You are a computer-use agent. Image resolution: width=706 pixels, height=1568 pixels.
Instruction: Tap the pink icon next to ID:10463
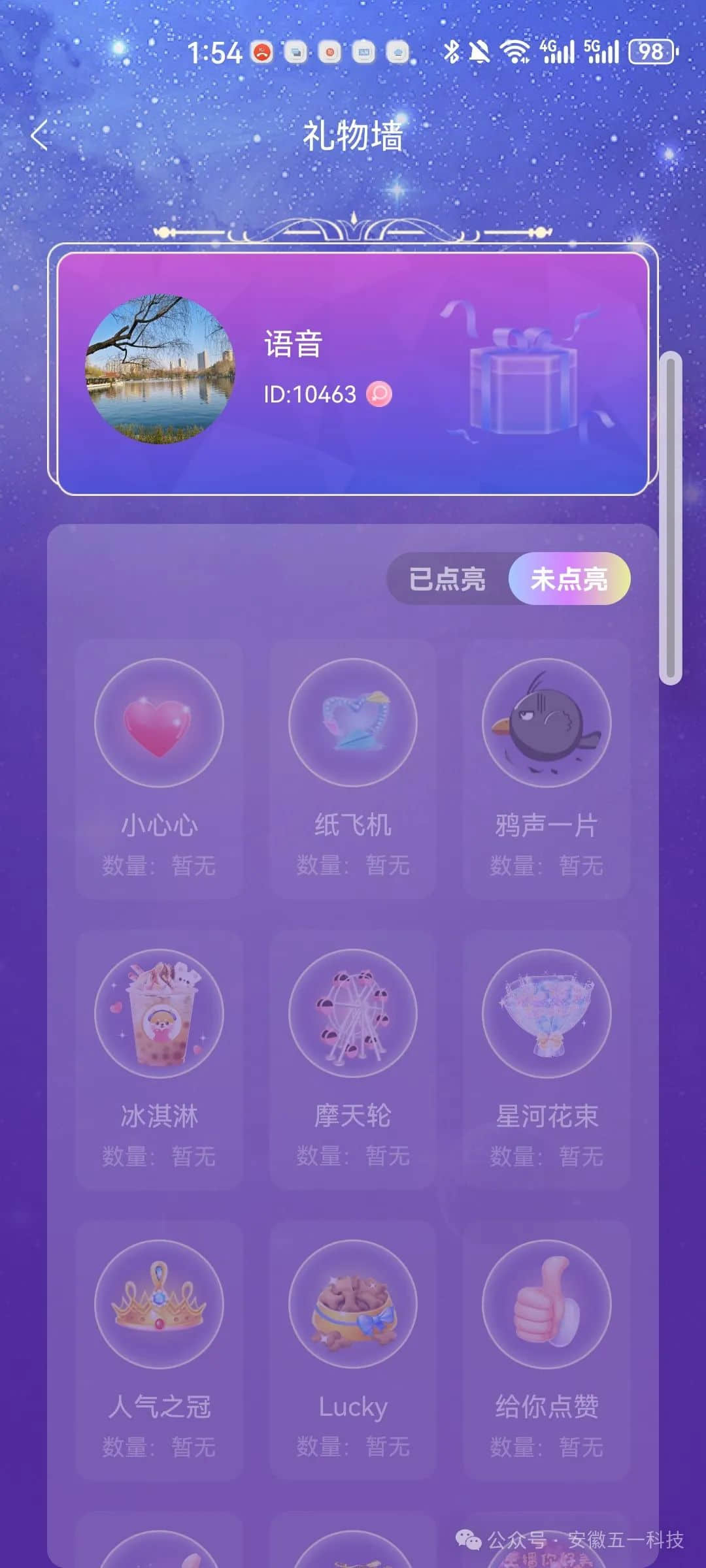click(379, 394)
